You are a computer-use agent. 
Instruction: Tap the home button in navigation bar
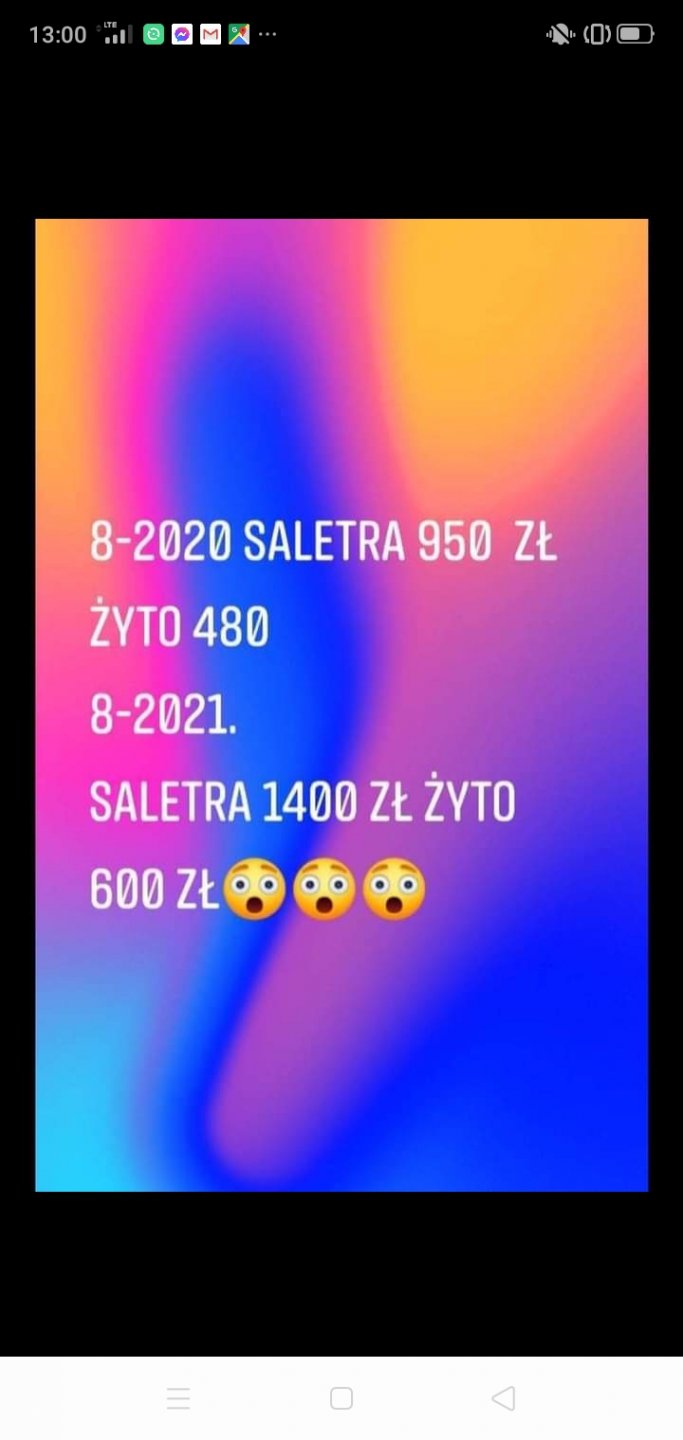click(341, 1398)
